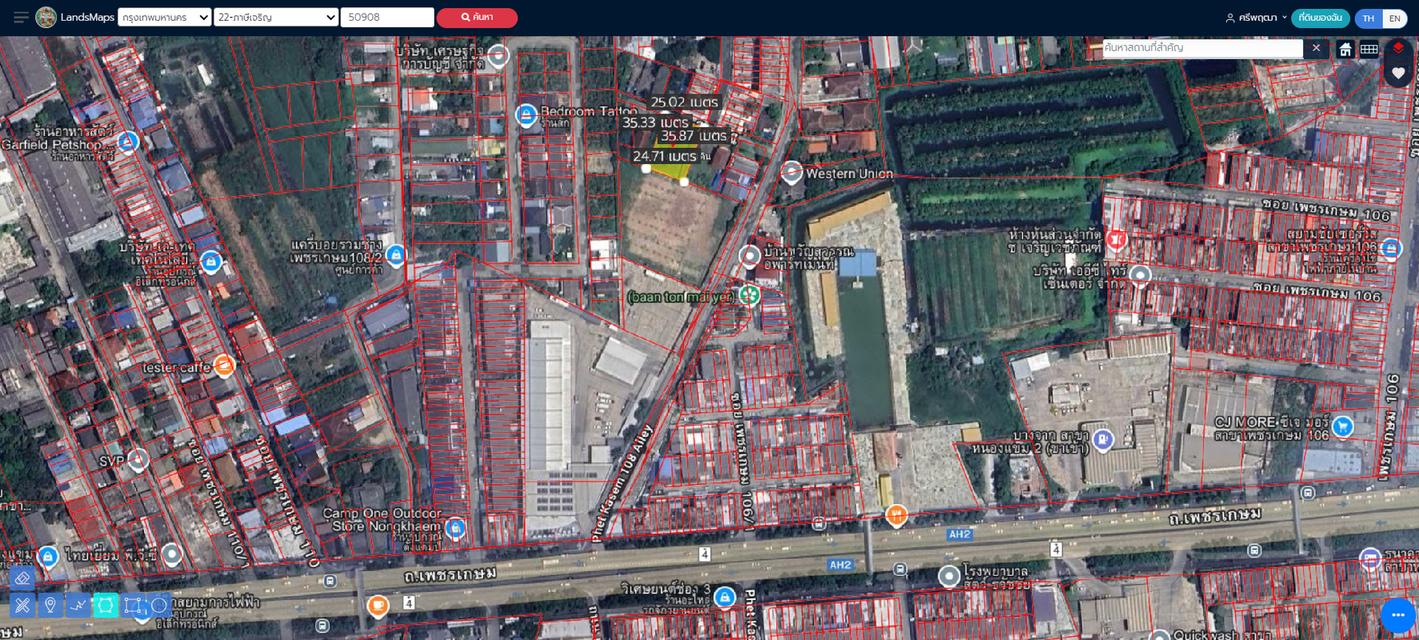The height and width of the screenshot is (640, 1419).
Task: Select the eraser drawing tool
Action: [x=22, y=579]
